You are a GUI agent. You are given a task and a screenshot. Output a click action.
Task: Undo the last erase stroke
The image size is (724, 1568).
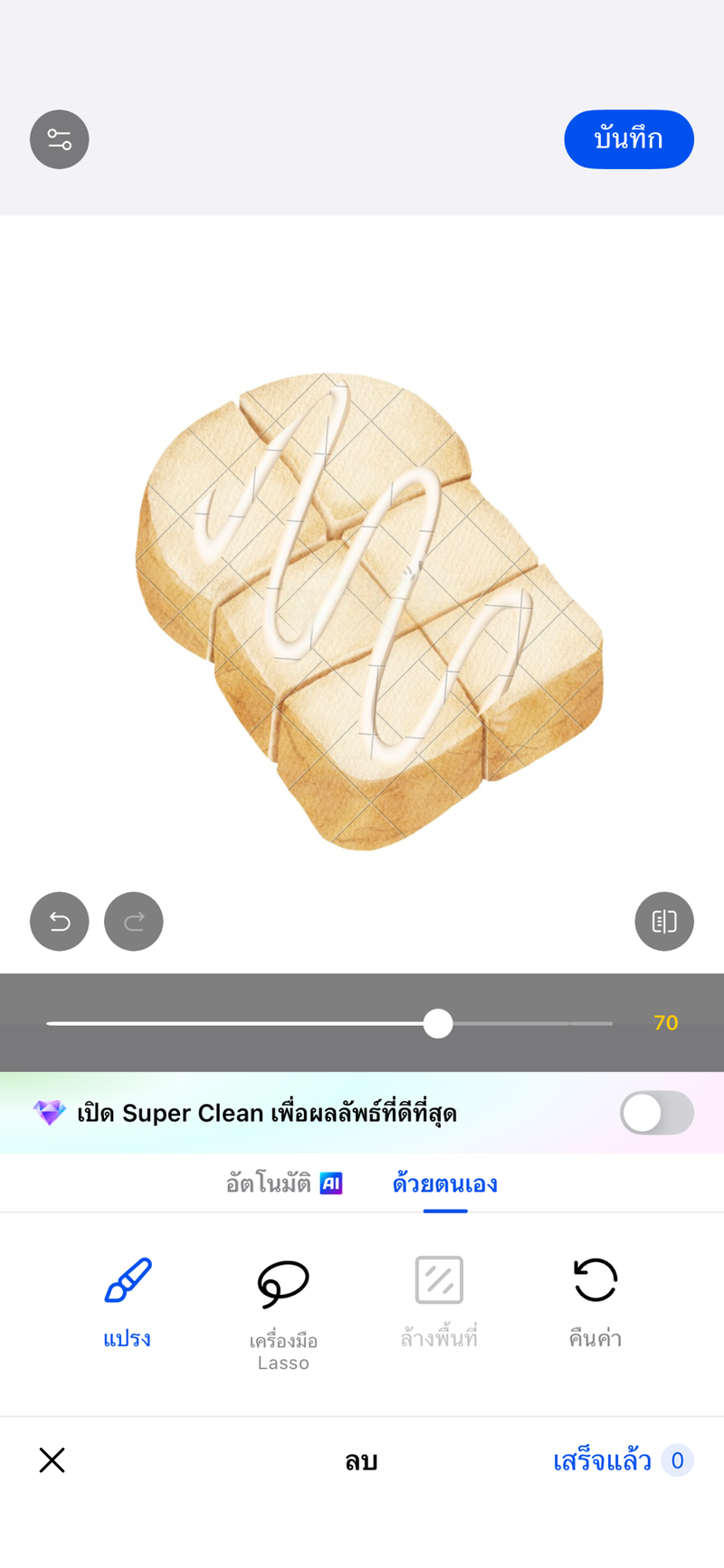click(60, 921)
